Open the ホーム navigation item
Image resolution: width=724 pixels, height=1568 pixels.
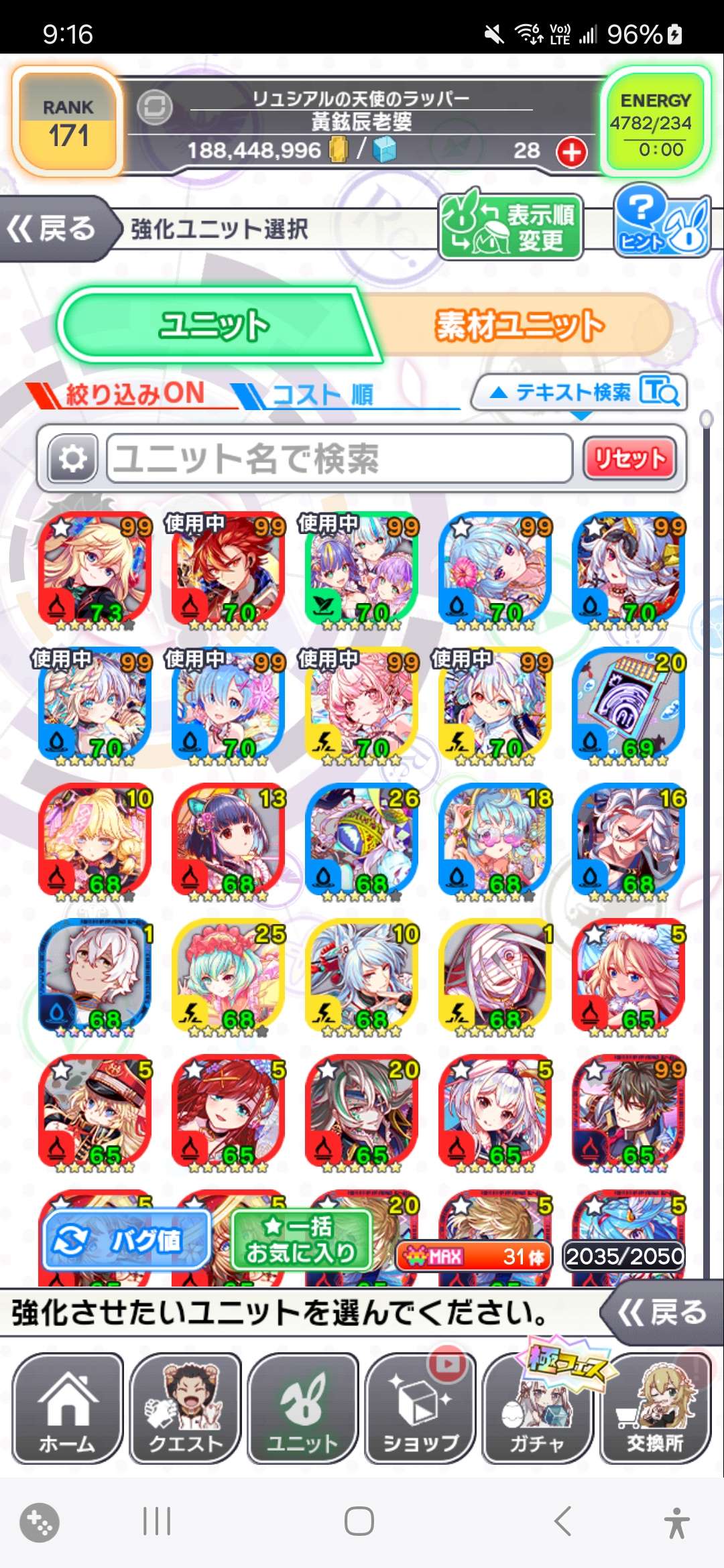(x=68, y=1409)
